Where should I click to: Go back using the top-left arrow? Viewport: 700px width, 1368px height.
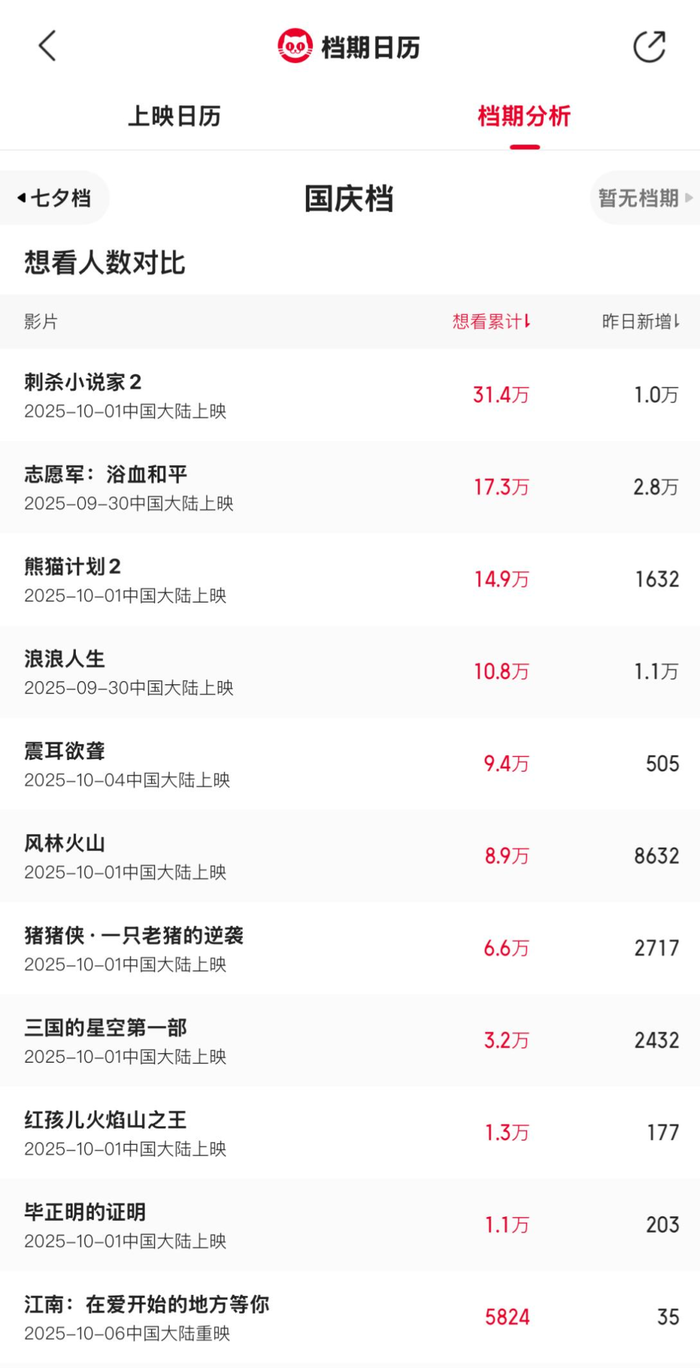click(x=47, y=46)
